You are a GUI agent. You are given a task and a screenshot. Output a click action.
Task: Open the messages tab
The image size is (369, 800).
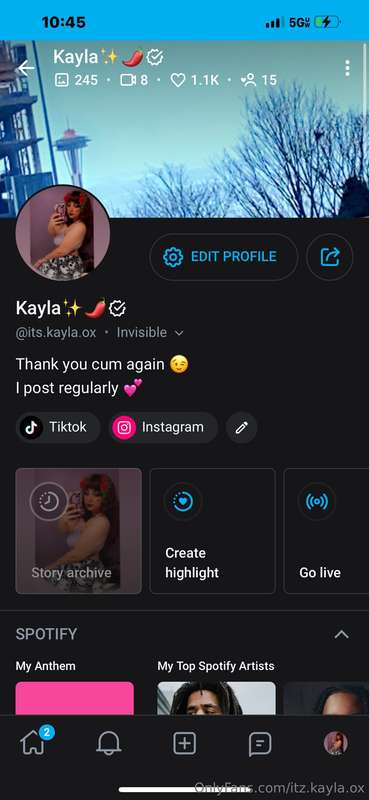tap(260, 744)
